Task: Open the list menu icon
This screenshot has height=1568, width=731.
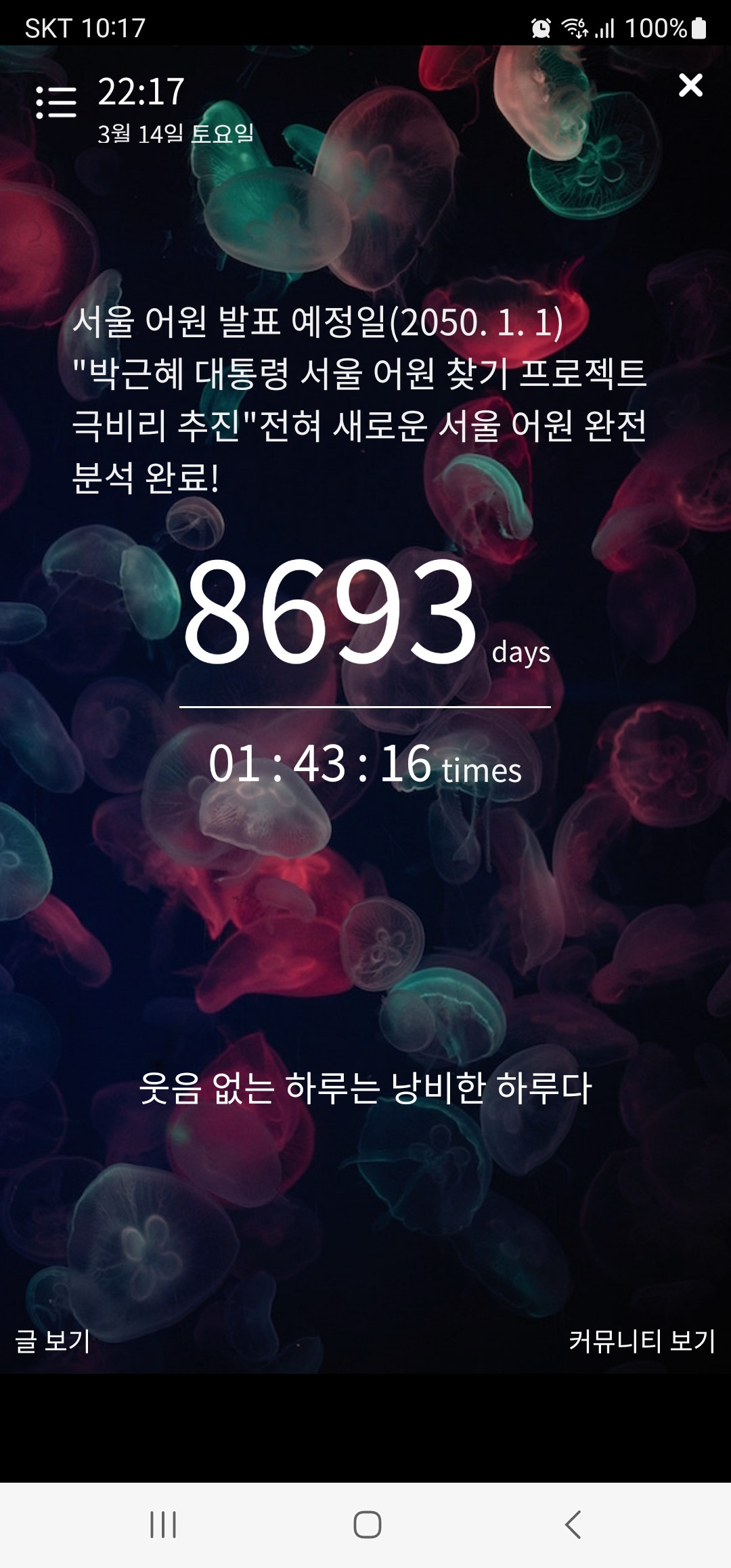Action: pos(56,103)
